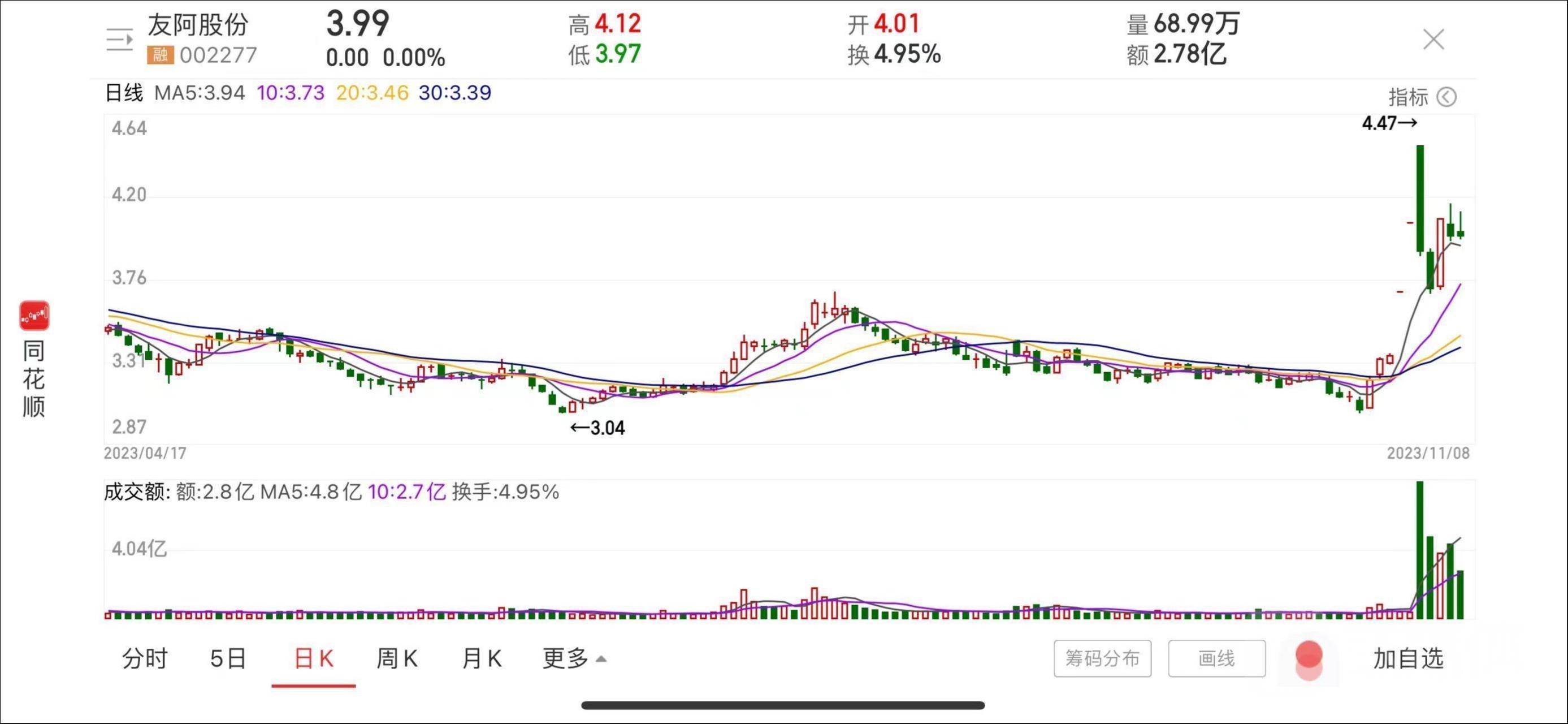Switch to the 5日 chart tab

pyautogui.click(x=228, y=658)
